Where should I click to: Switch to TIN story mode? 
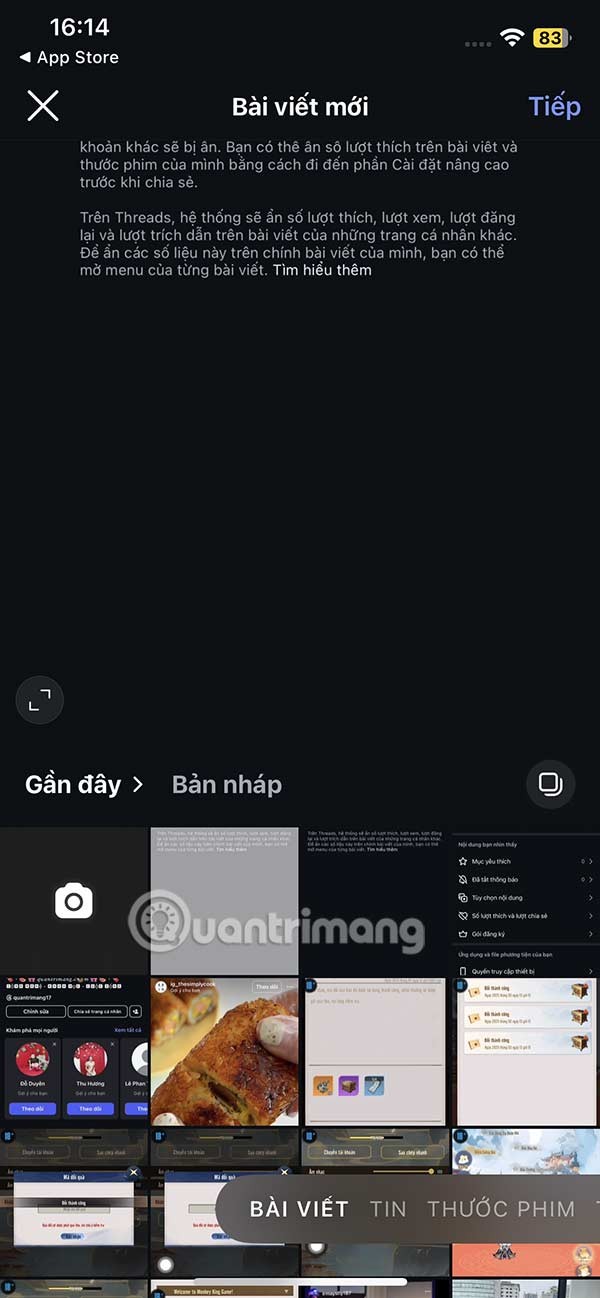388,1209
